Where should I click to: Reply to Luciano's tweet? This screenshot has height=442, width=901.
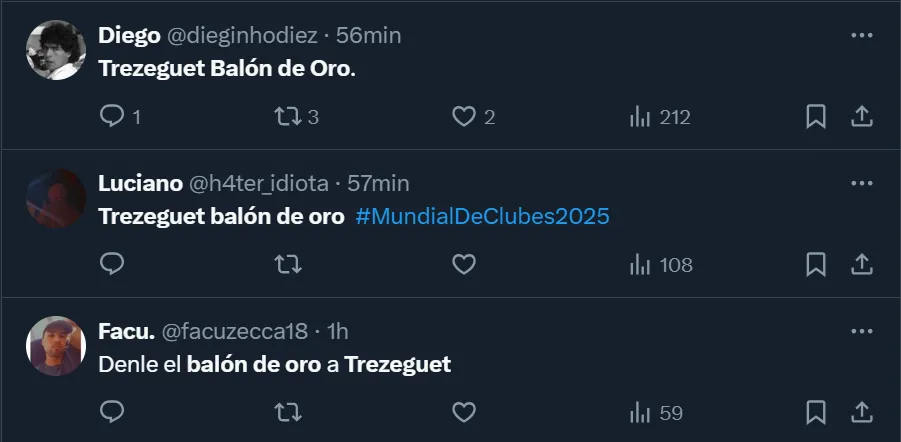click(x=112, y=264)
